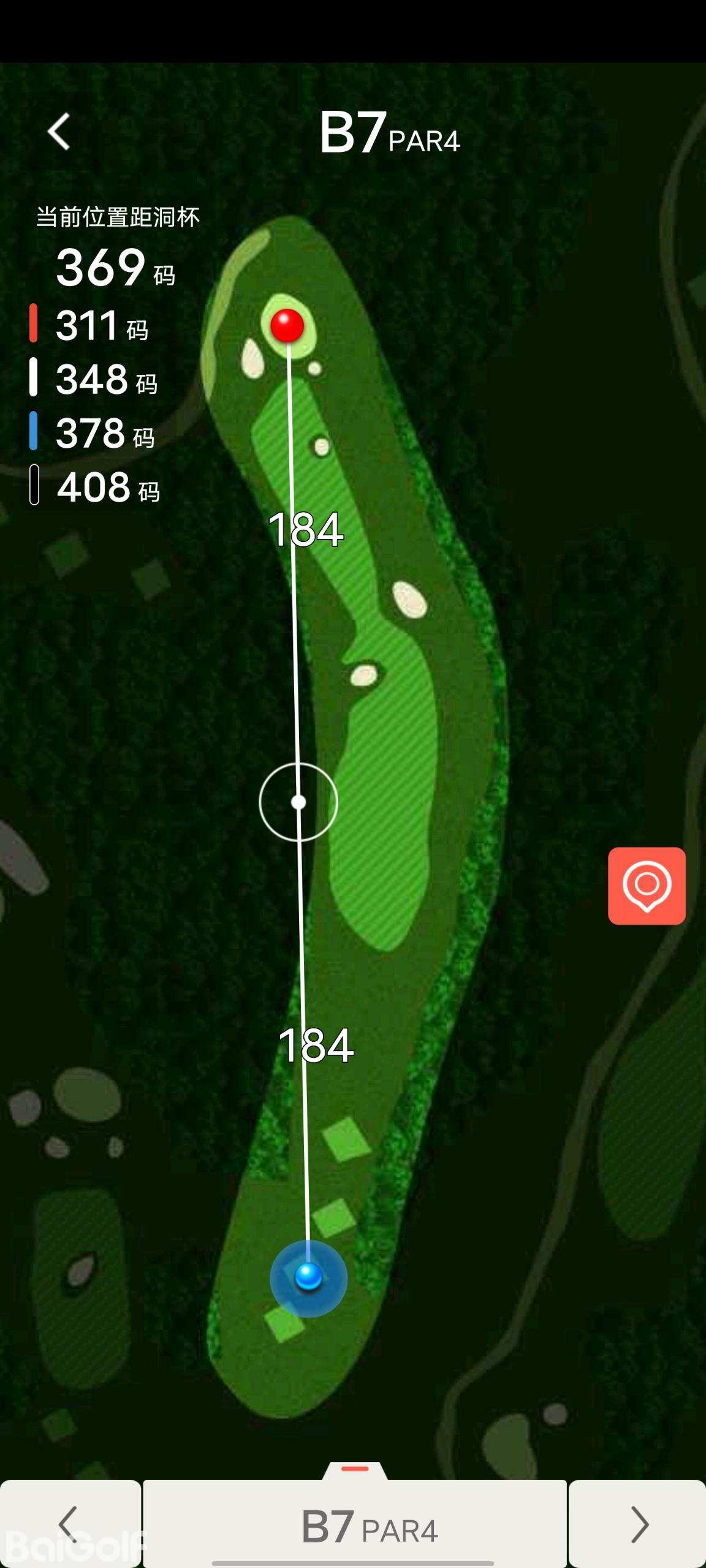This screenshot has width=706, height=1568.
Task: Tap the white circular target marker on the map
Action: point(298,802)
